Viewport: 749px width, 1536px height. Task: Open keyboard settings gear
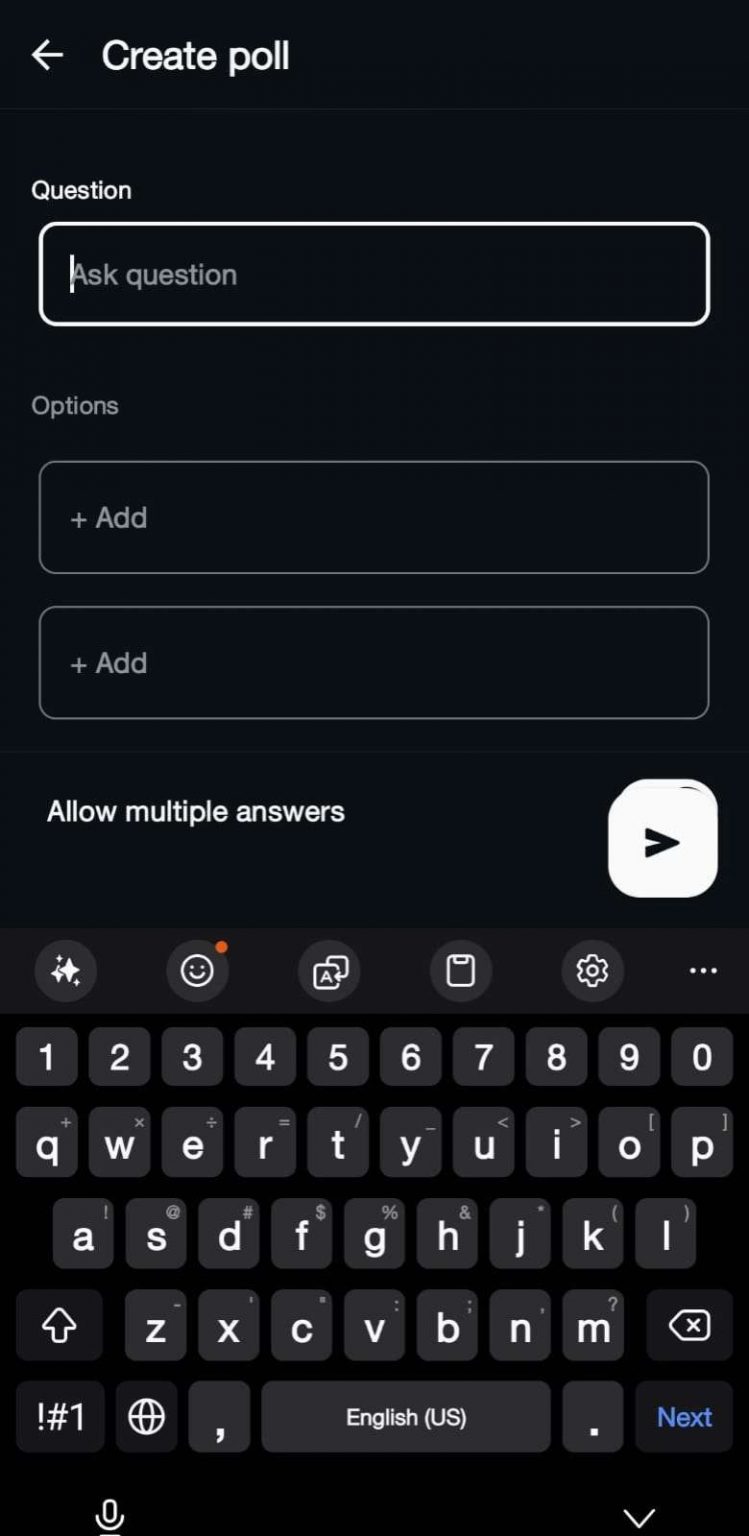coord(592,970)
